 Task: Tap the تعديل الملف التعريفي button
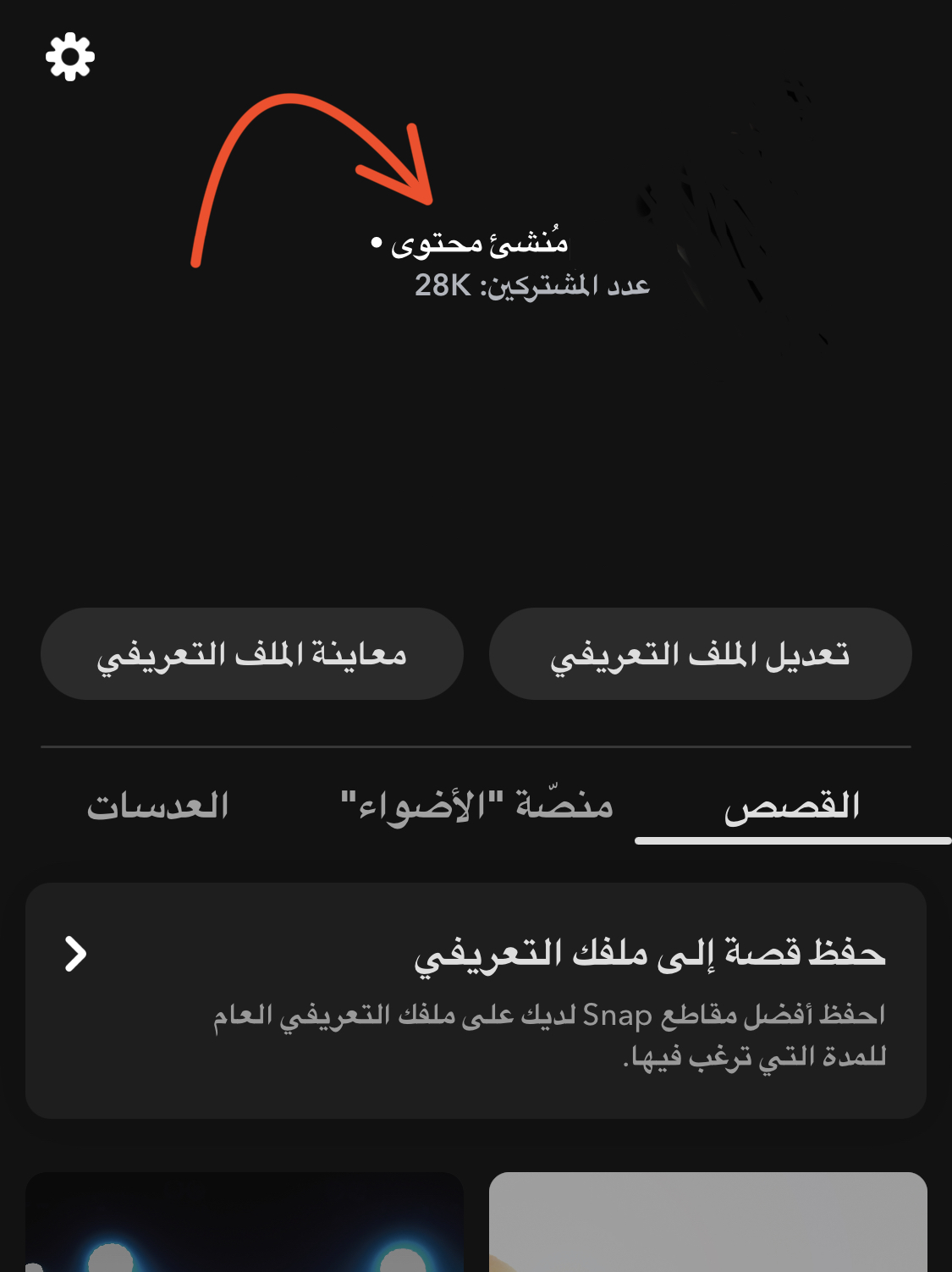pos(700,654)
